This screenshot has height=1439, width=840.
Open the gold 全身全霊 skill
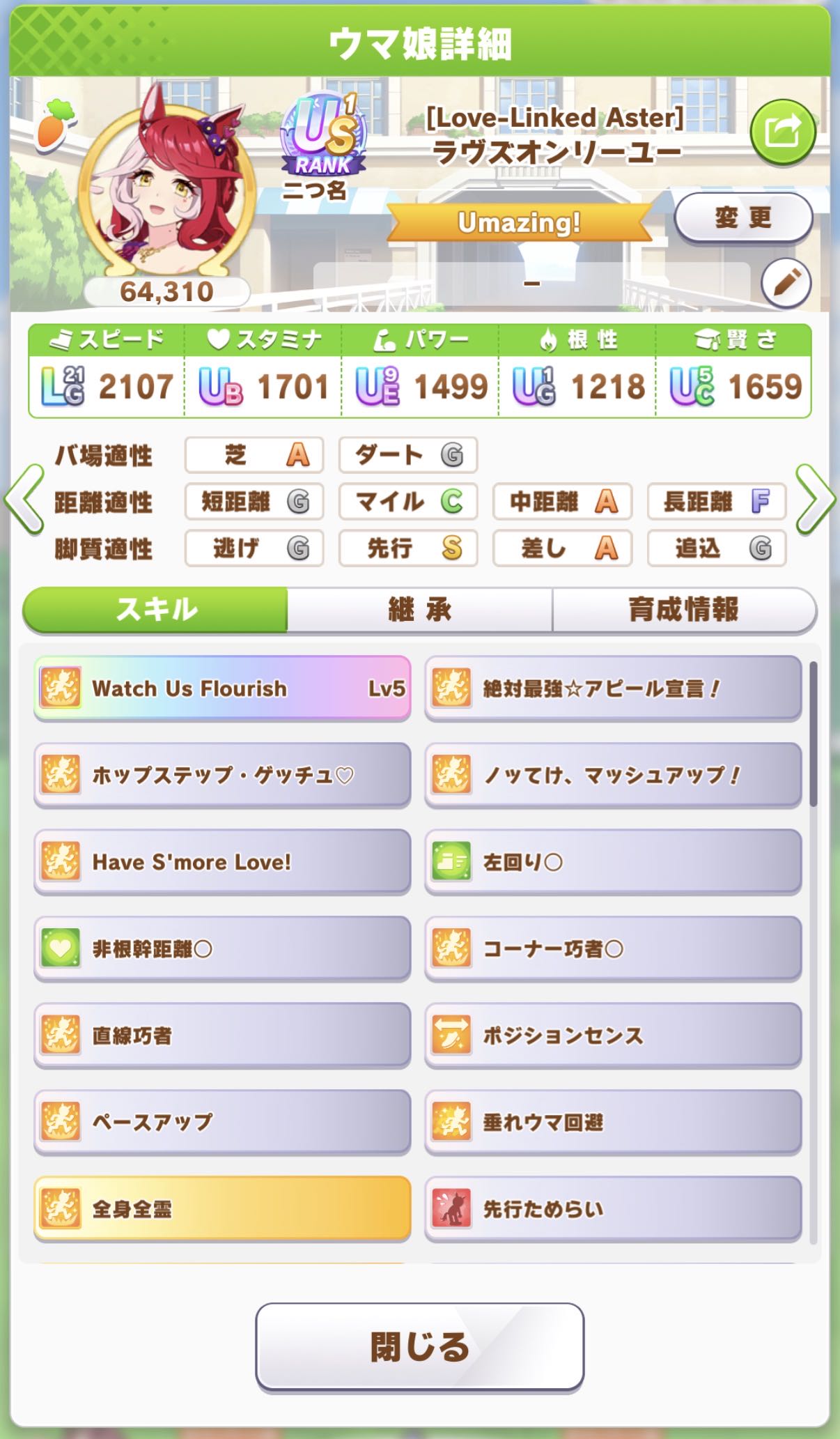click(222, 1209)
